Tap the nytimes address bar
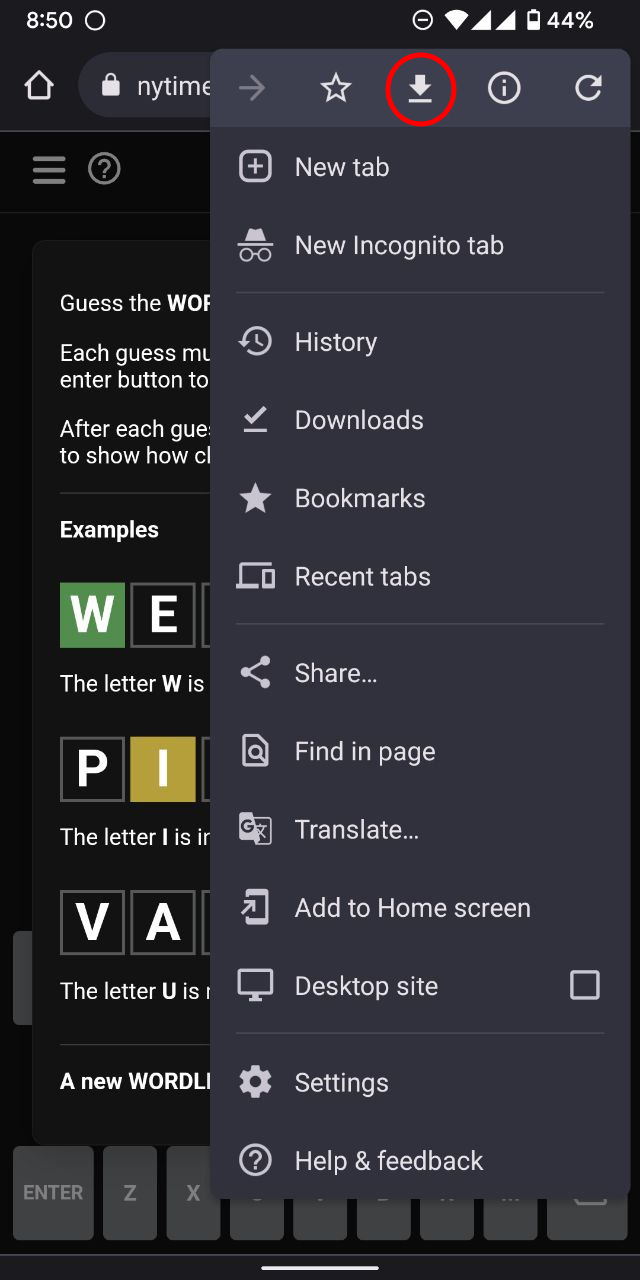This screenshot has height=1280, width=640. pyautogui.click(x=145, y=87)
